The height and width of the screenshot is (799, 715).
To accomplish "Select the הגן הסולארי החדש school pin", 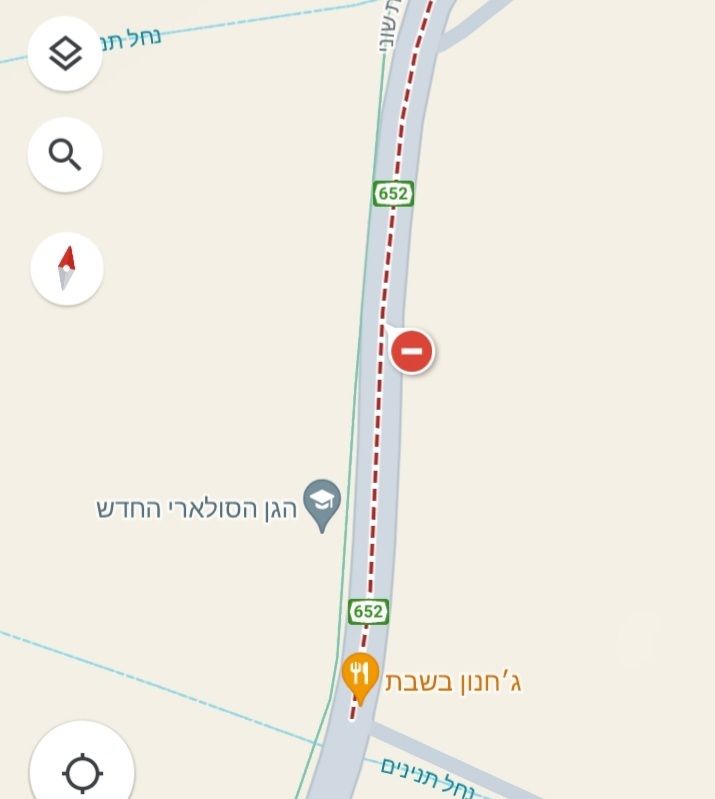I will (x=322, y=503).
